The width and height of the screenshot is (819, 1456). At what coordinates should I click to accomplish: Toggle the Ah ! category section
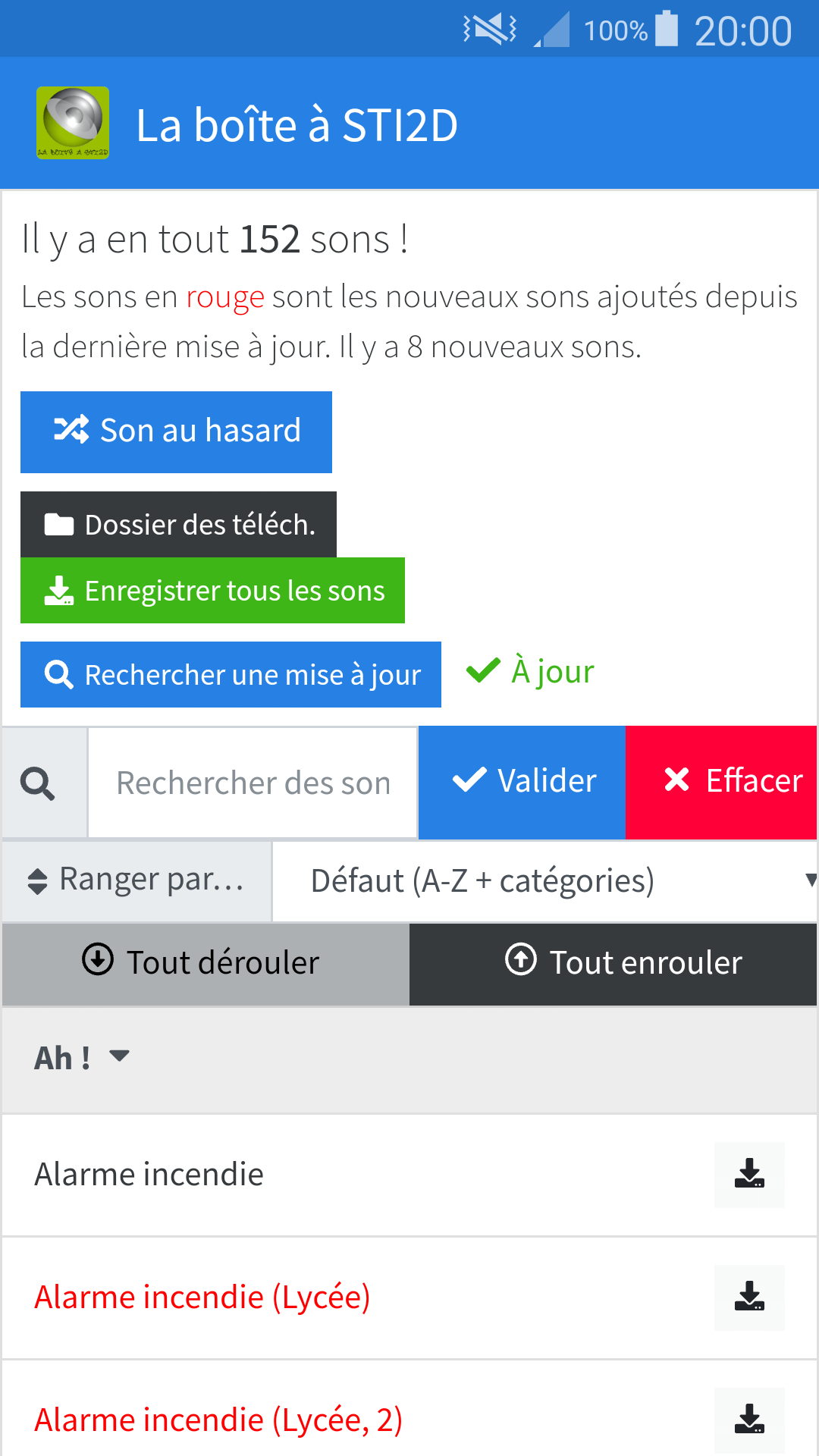(x=409, y=1059)
